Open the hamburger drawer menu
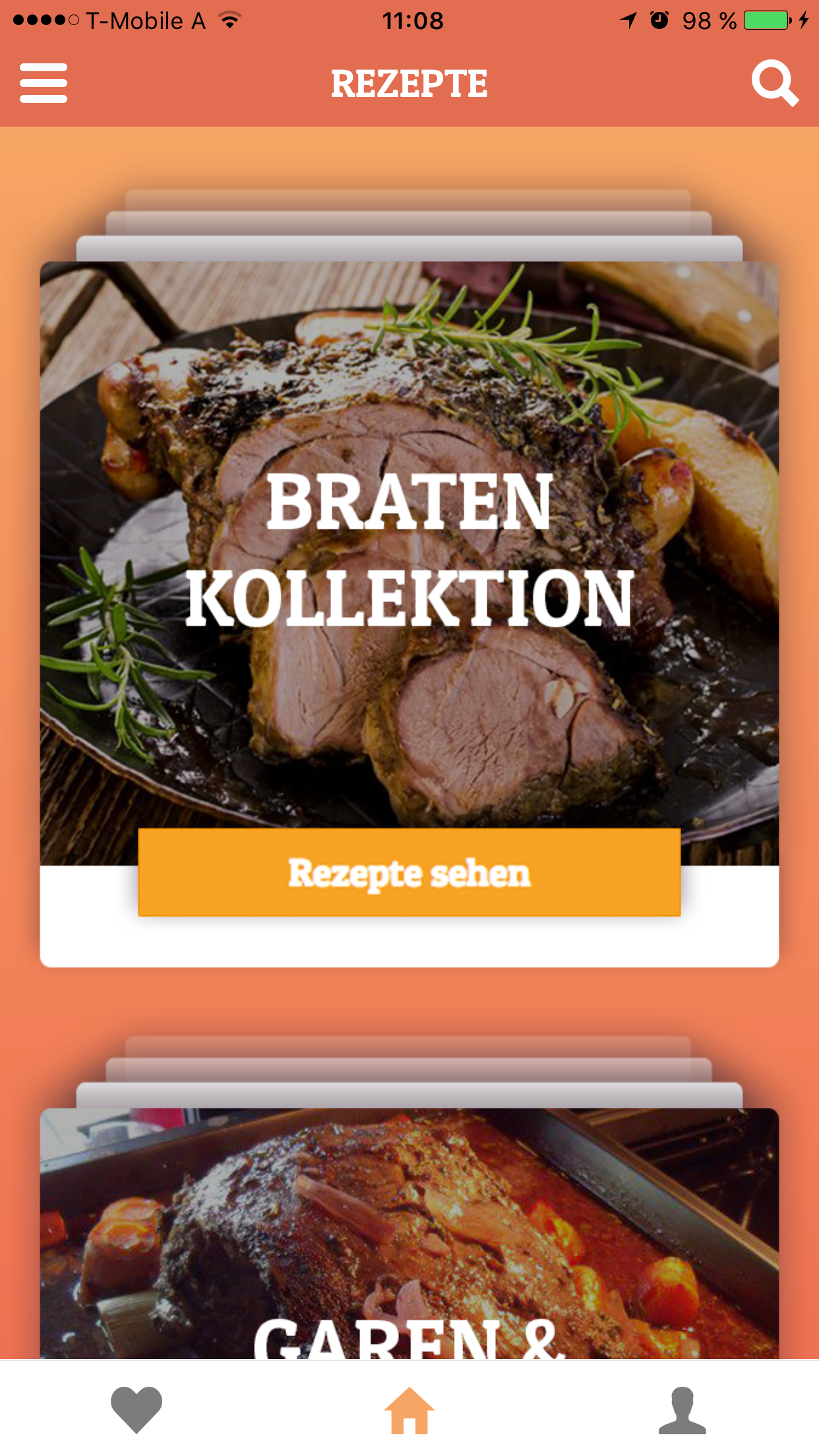 (44, 83)
